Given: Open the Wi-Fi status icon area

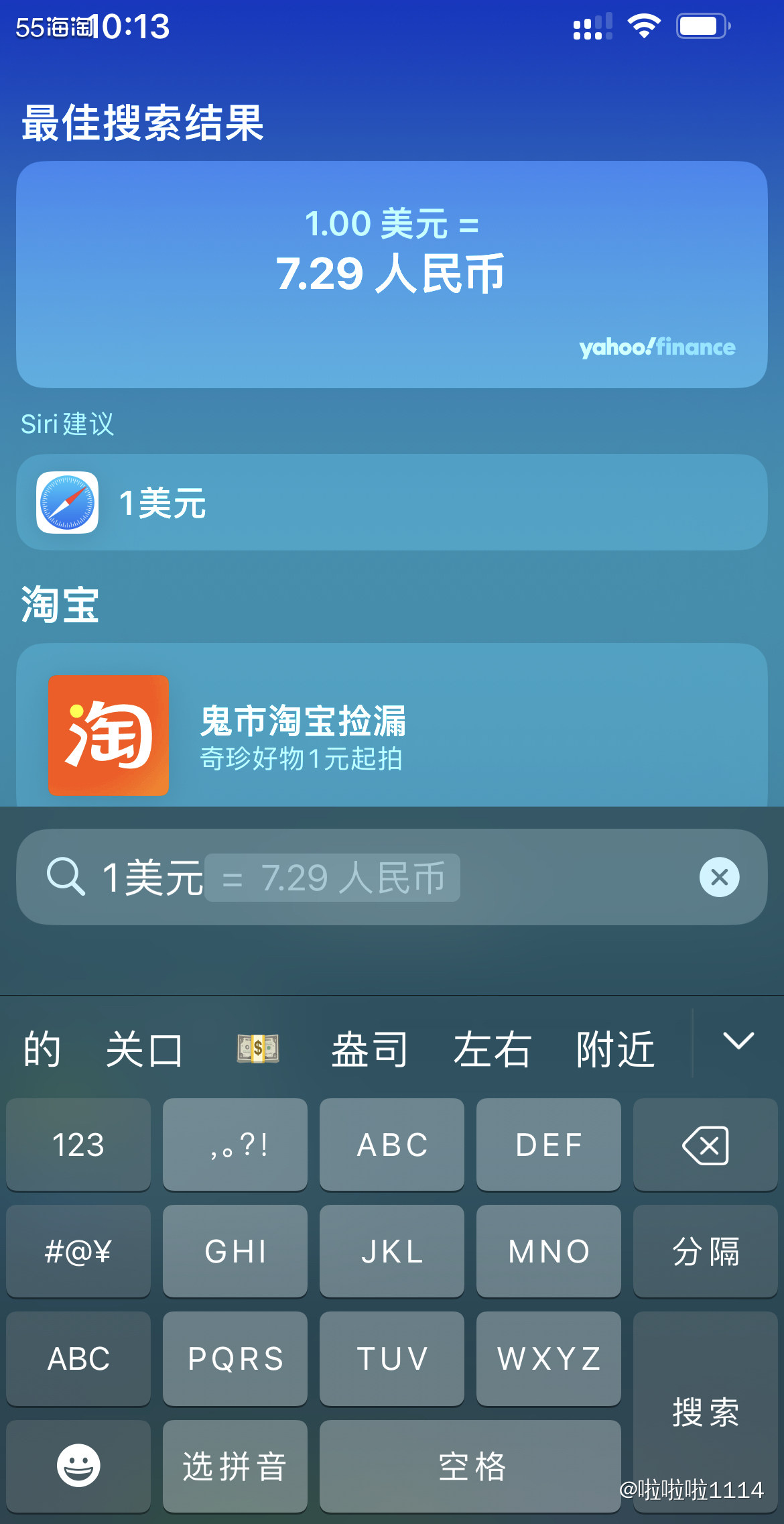Looking at the screenshot, I should coord(643,25).
